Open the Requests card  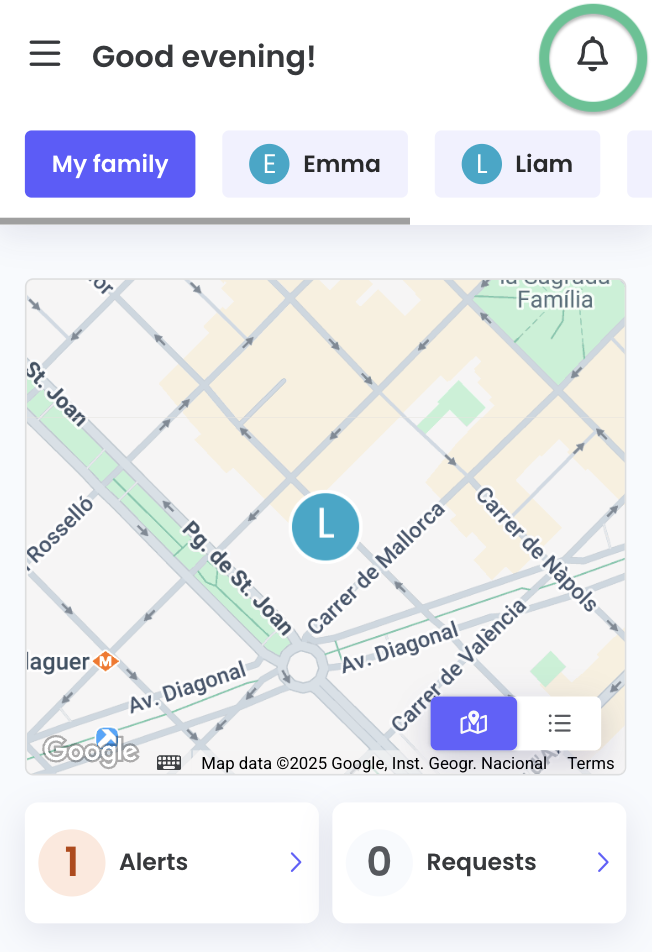point(479,862)
